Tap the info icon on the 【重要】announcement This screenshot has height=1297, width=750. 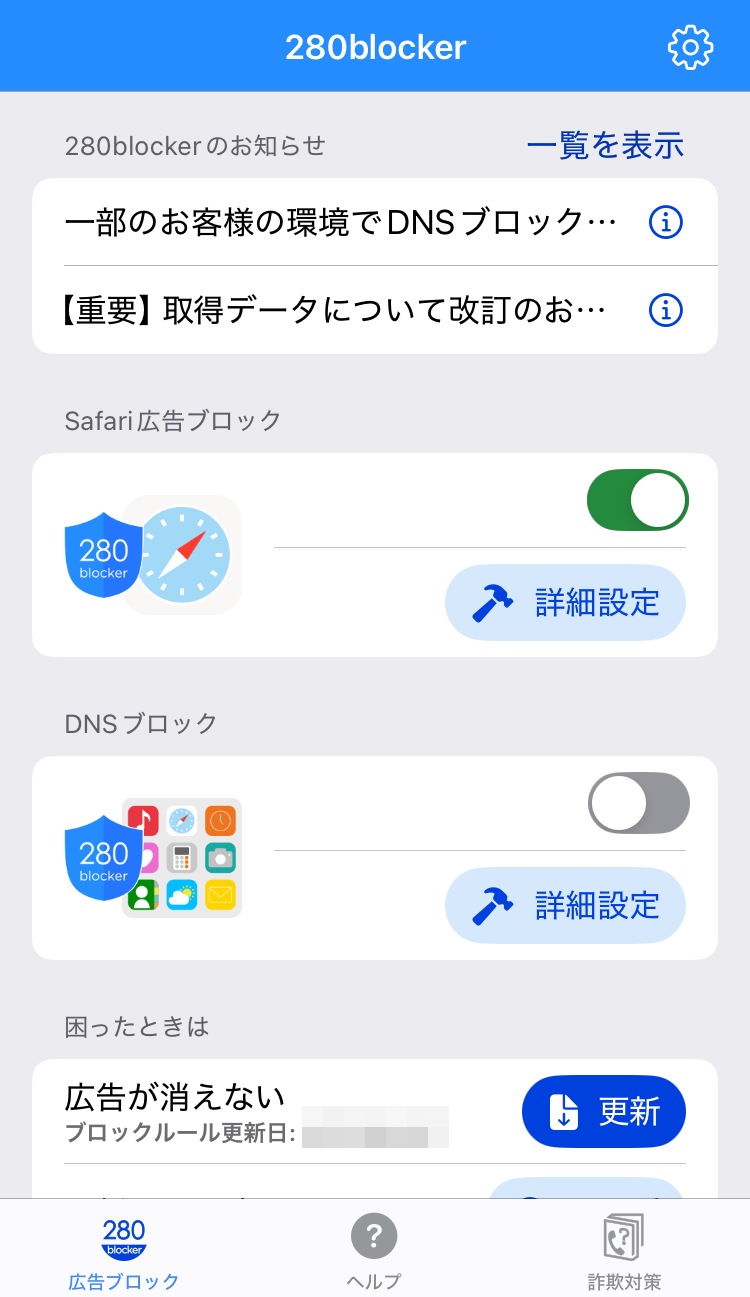click(x=665, y=310)
